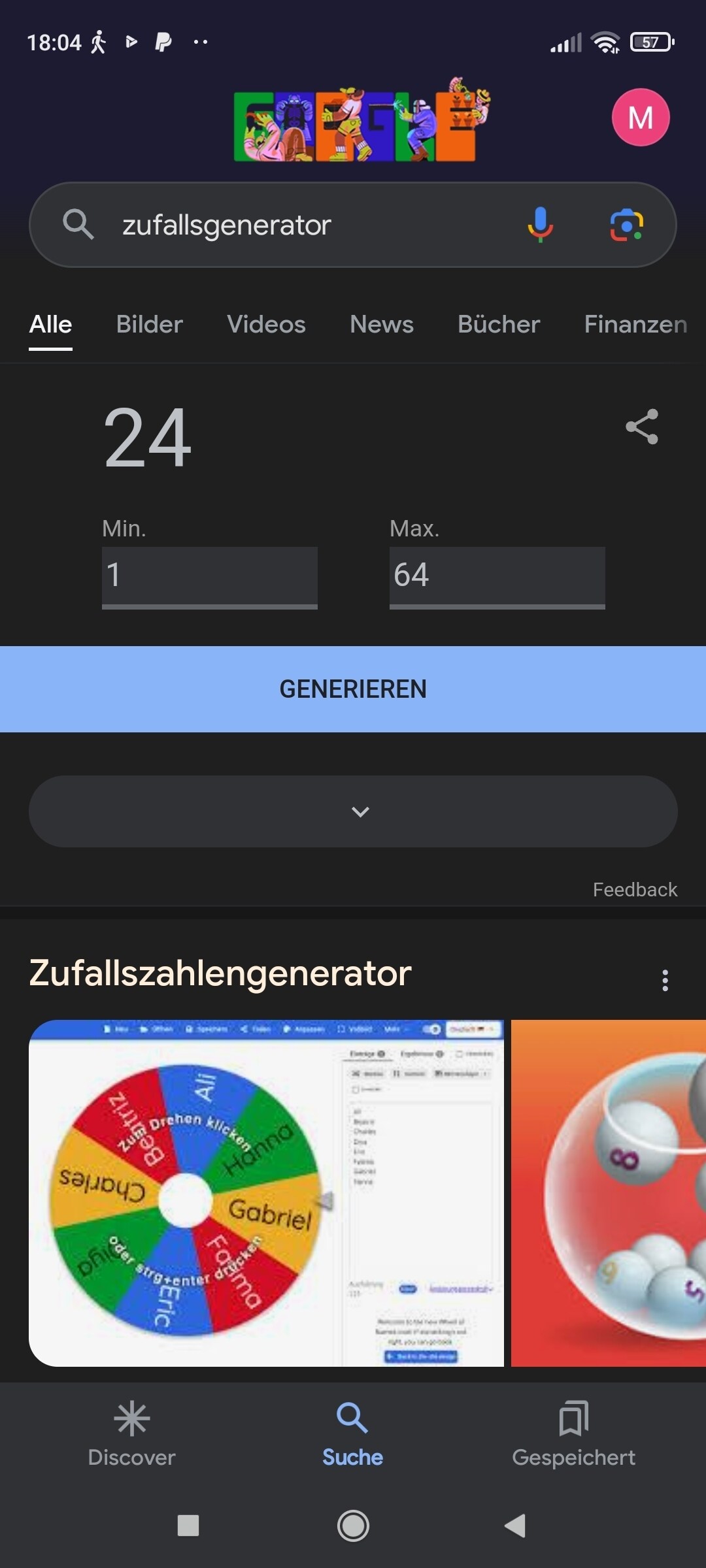
Task: Open the name wheel image thumbnail
Action: 266,1193
